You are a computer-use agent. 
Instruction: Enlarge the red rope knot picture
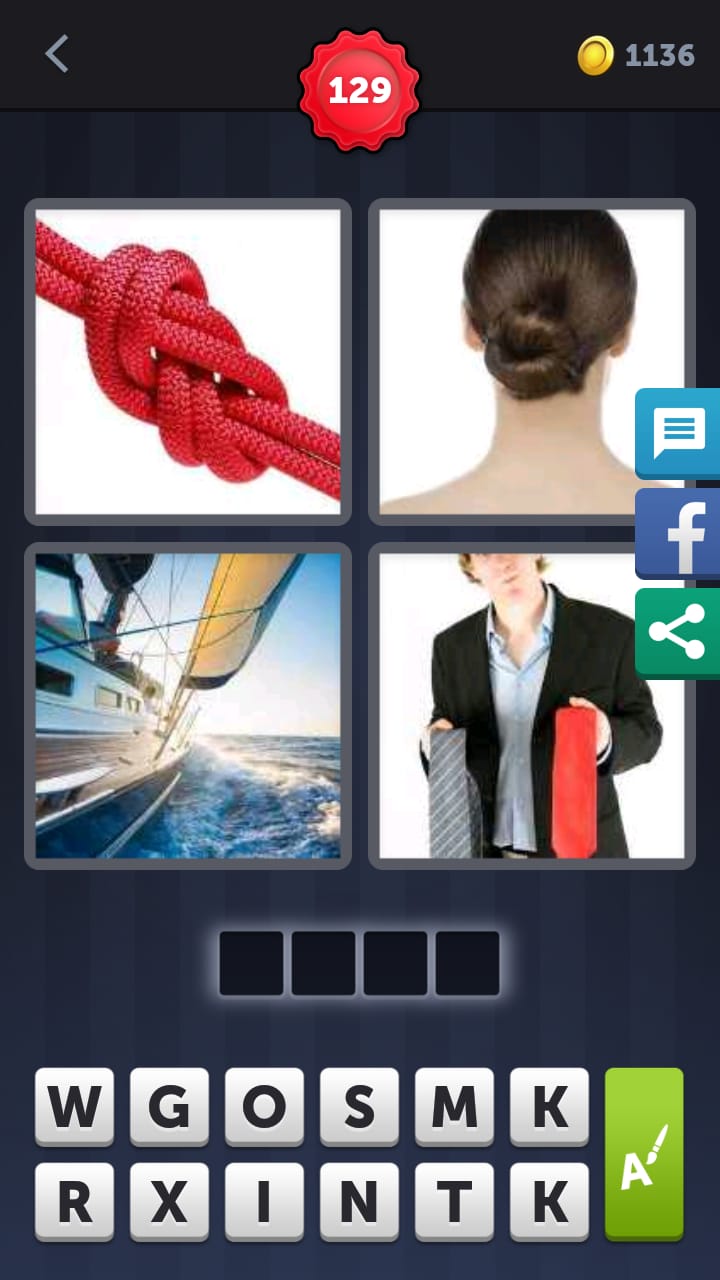[188, 361]
